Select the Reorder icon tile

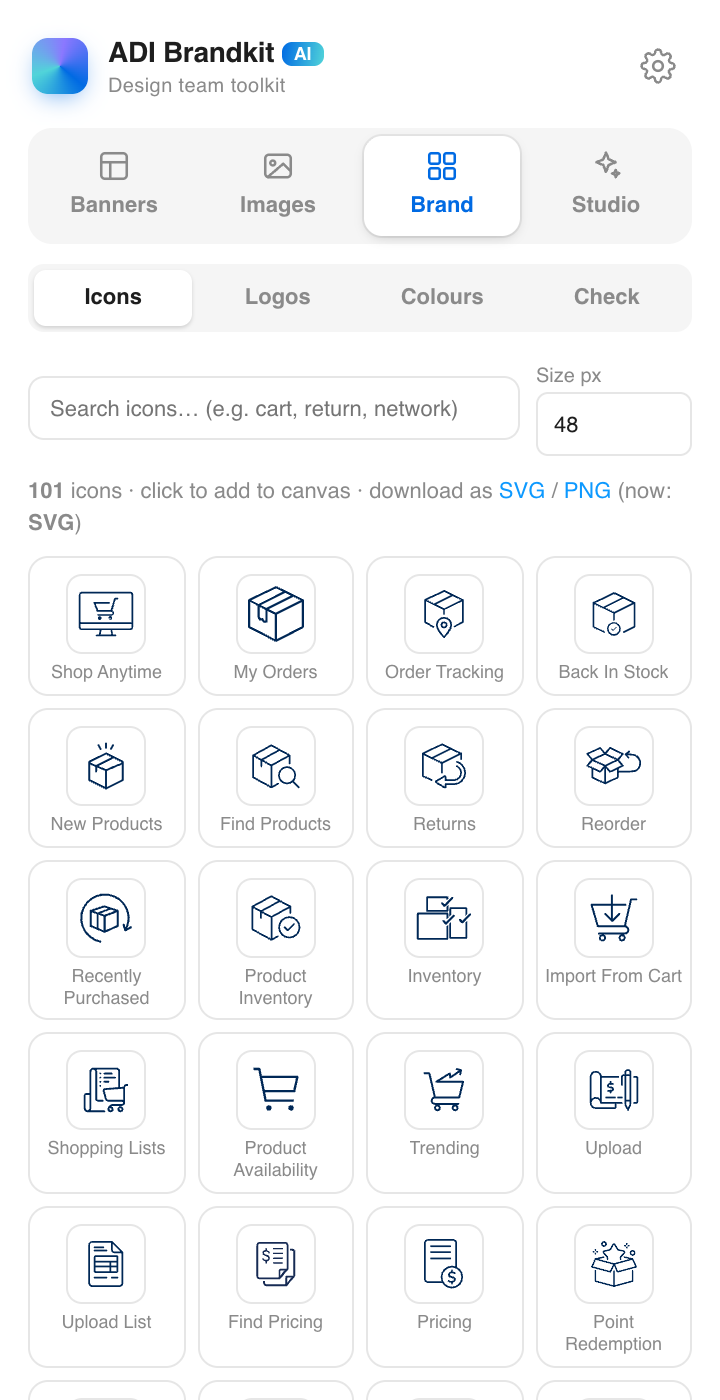pos(614,778)
